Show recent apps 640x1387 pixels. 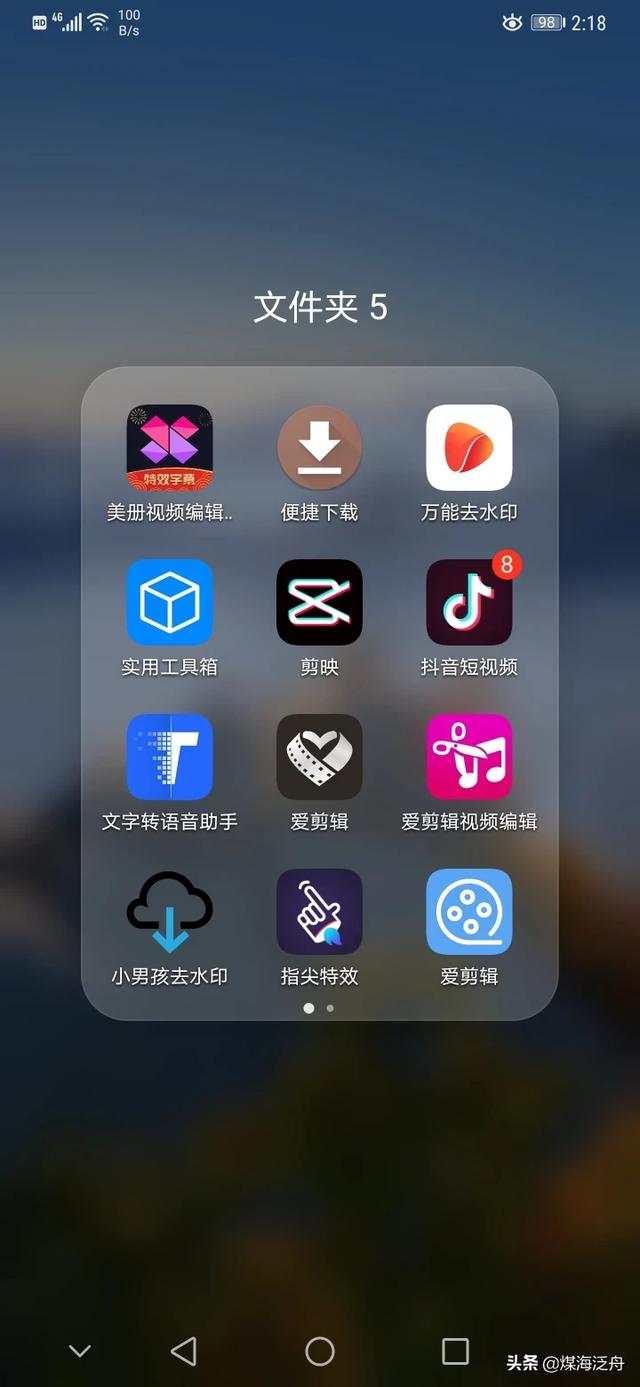tap(455, 1351)
